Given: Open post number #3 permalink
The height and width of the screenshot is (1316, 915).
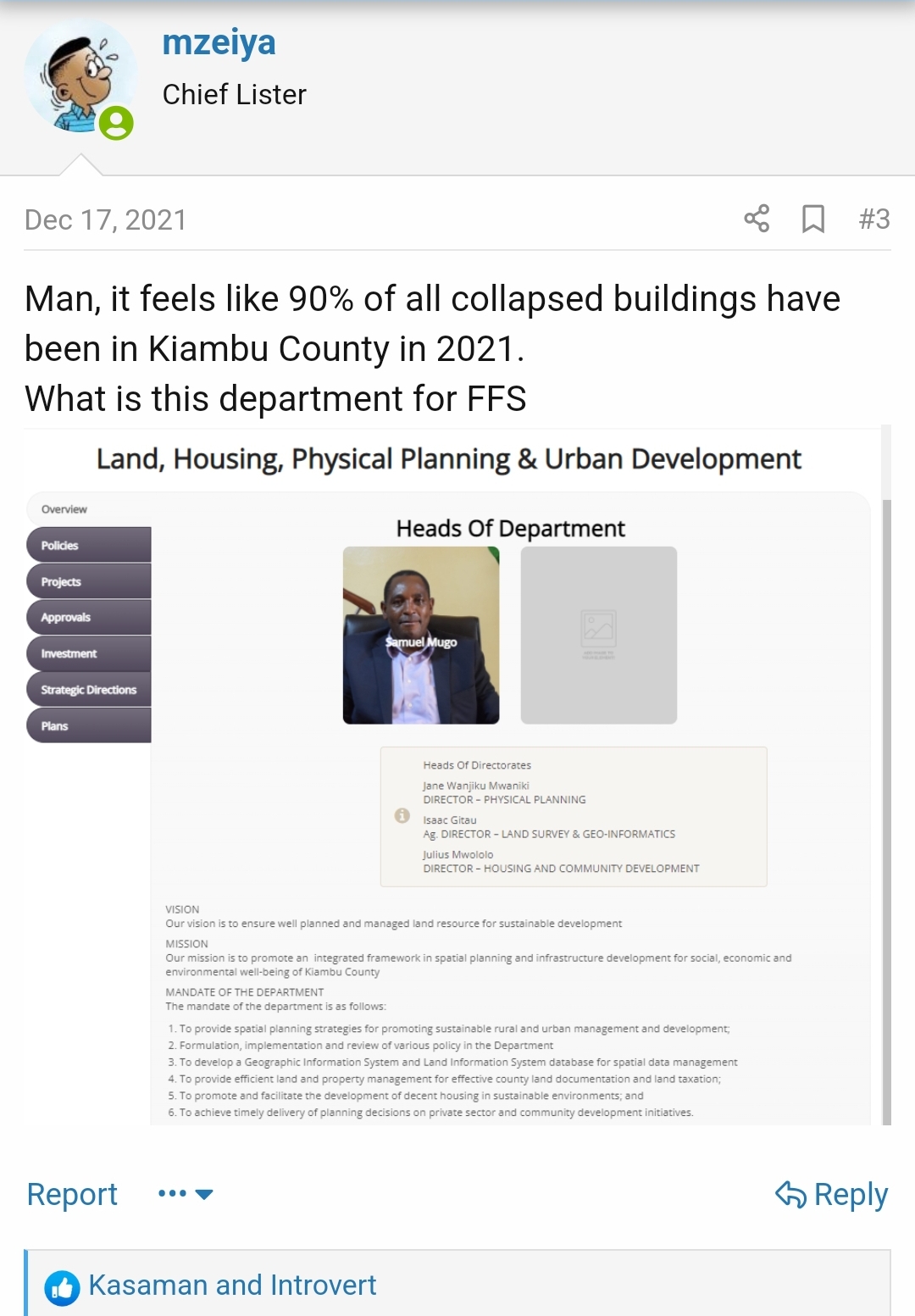Looking at the screenshot, I should coord(873,219).
